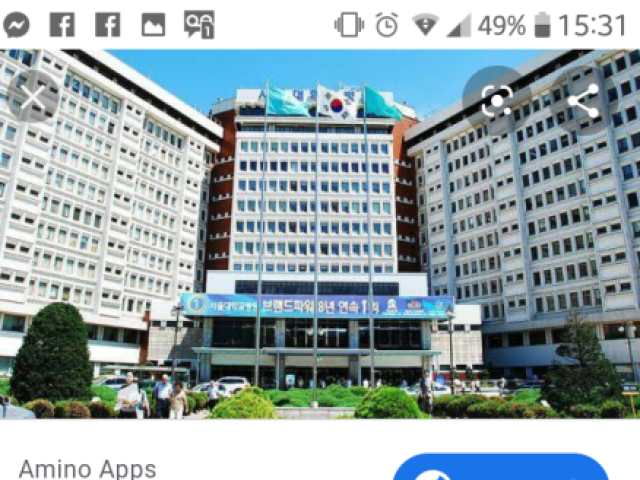Screen dimensions: 640x480
Task: Search this image with Lens
Action: click(x=497, y=100)
